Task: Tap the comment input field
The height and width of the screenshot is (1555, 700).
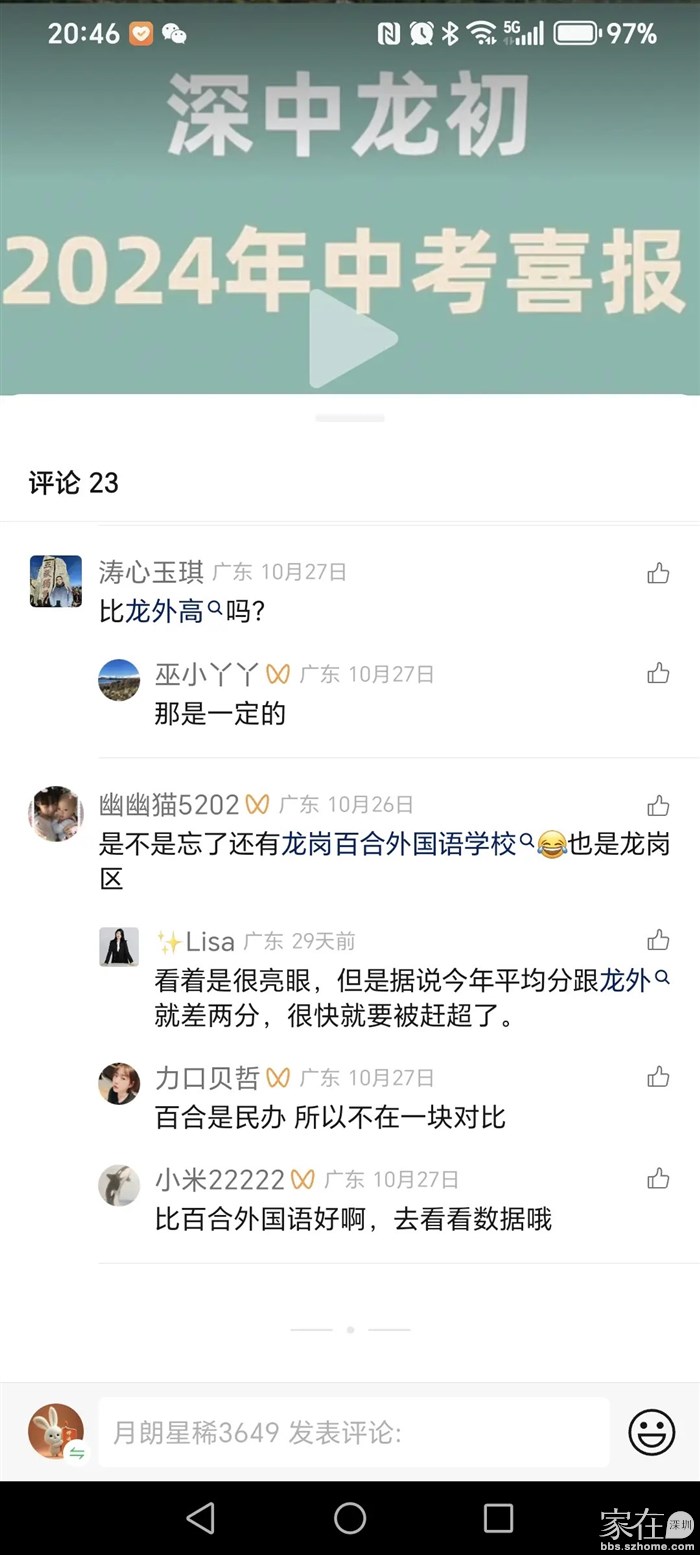Action: 353,1432
